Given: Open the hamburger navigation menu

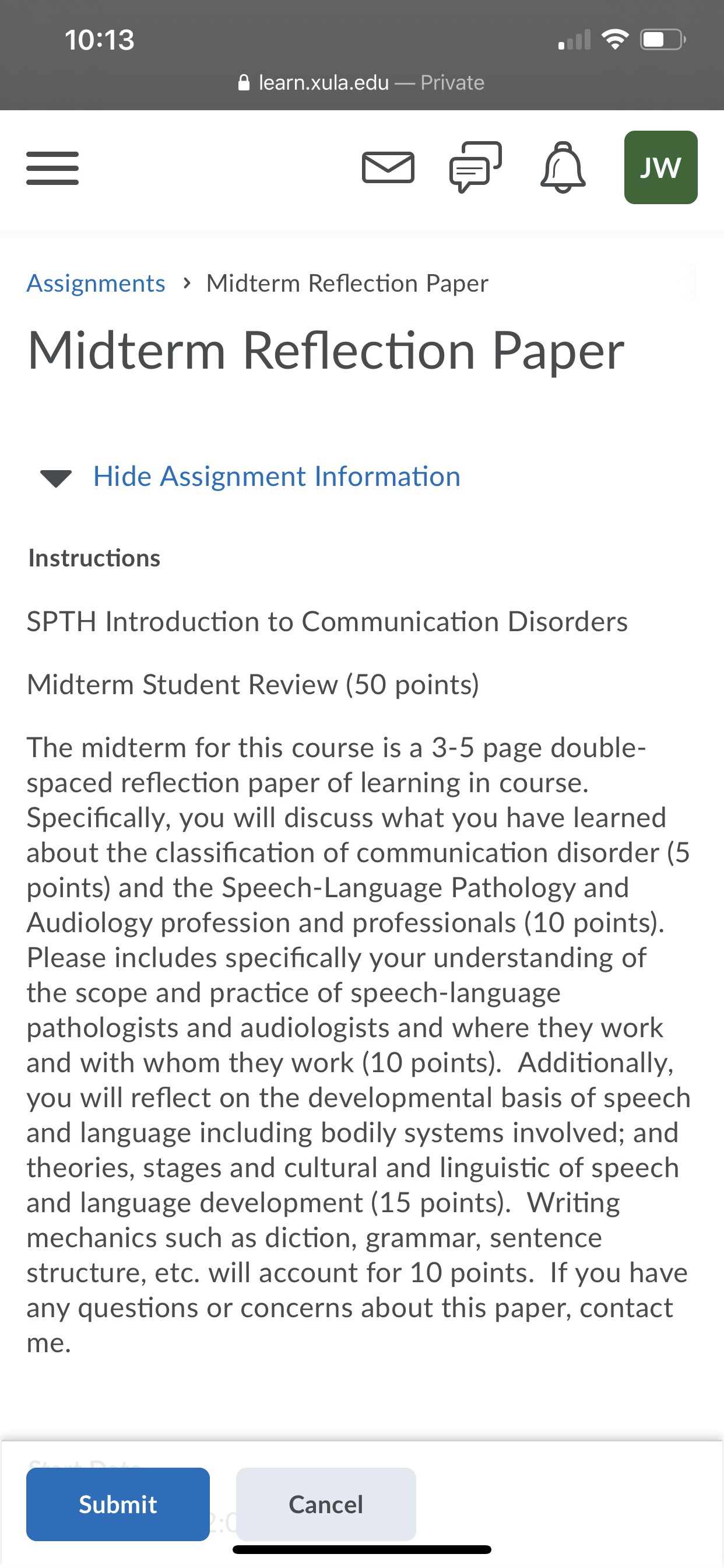Looking at the screenshot, I should coord(52,168).
